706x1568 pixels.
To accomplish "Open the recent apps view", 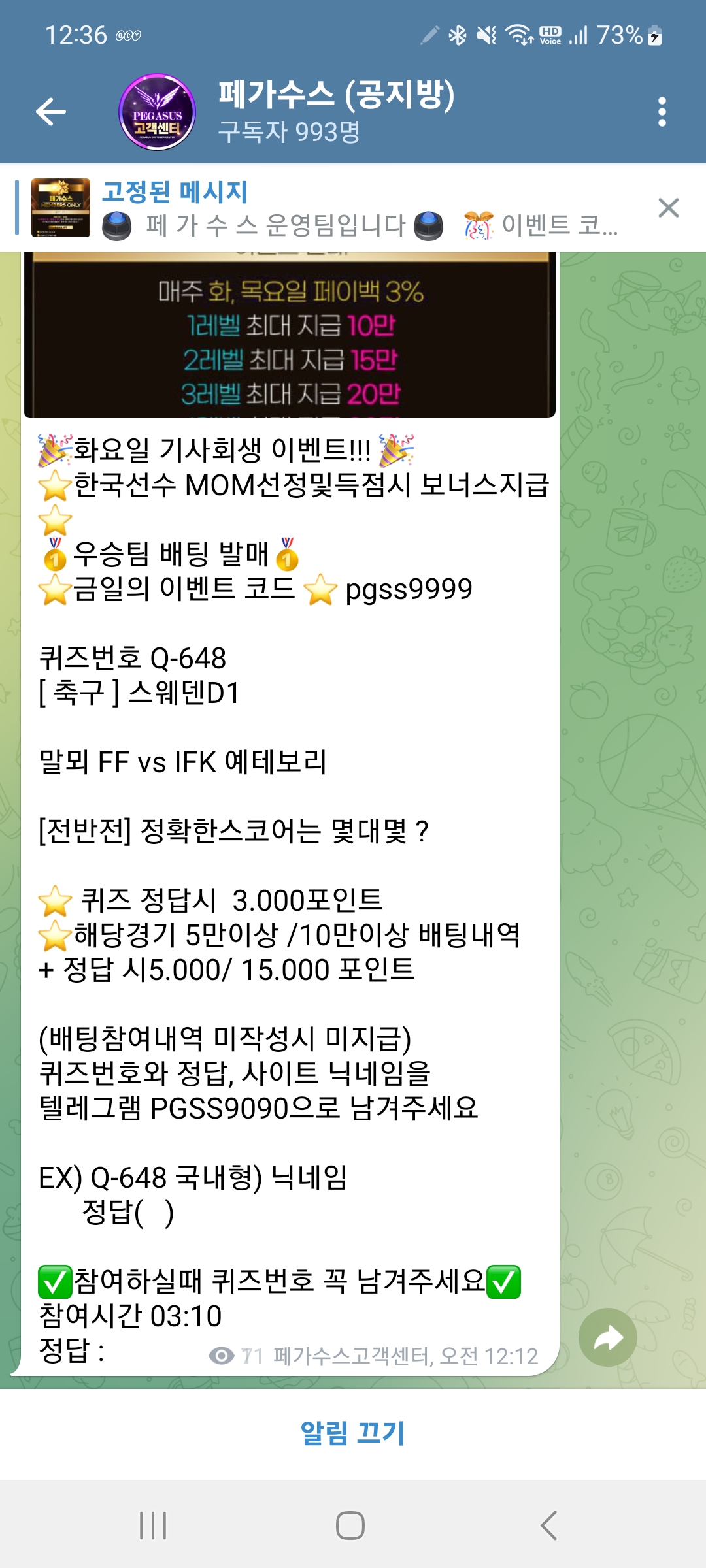I will pyautogui.click(x=153, y=1526).
